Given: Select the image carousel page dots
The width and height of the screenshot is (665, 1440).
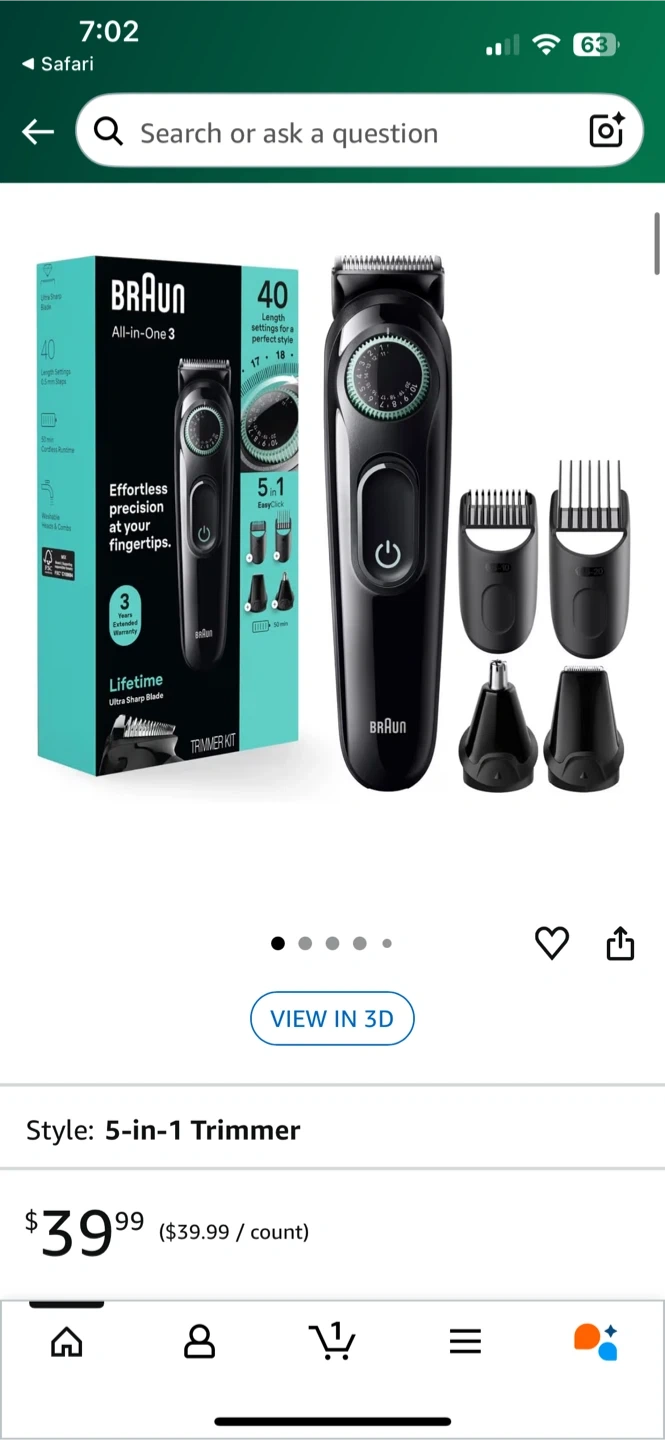Looking at the screenshot, I should coord(332,943).
